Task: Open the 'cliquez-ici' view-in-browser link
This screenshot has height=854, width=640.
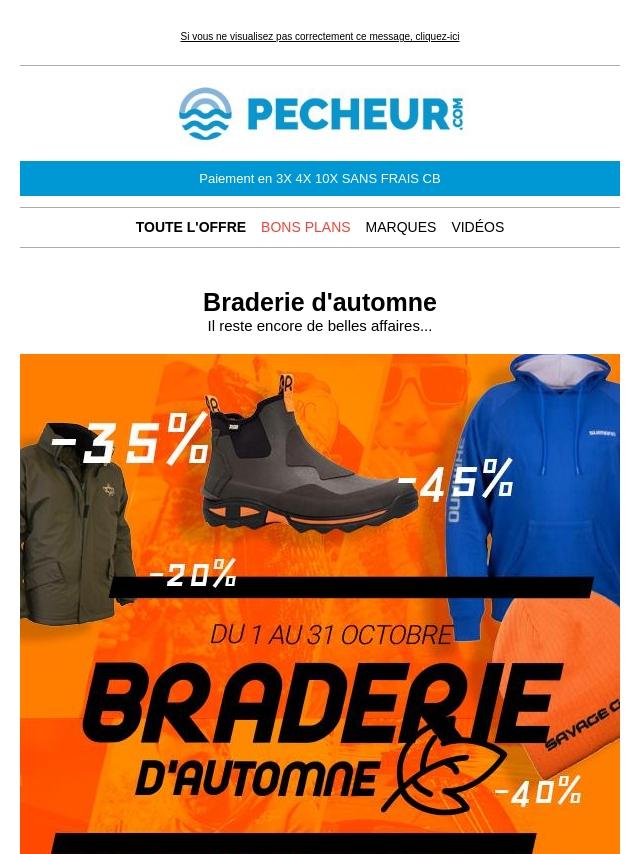Action: point(437,37)
